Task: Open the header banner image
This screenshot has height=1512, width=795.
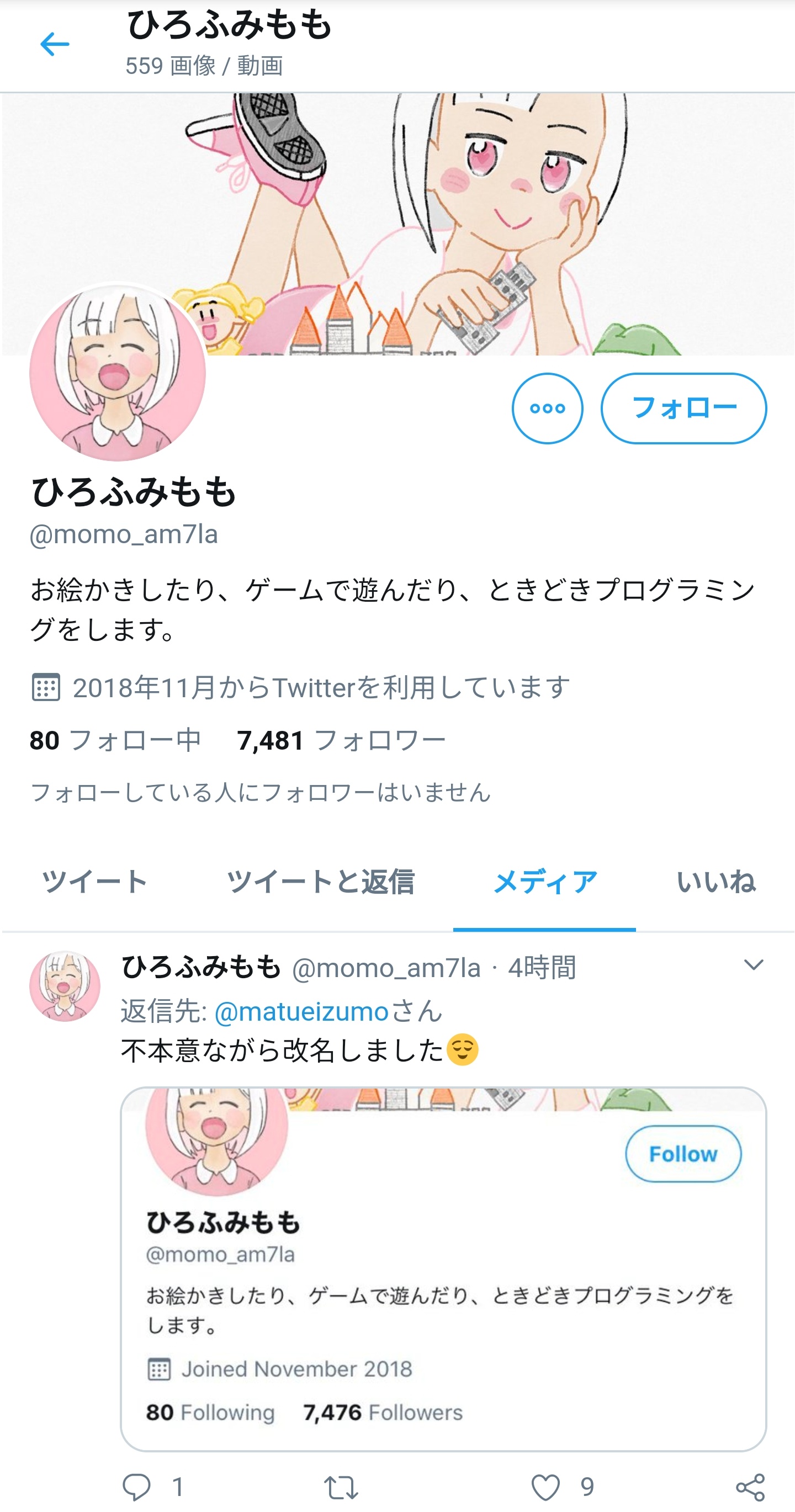Action: pyautogui.click(x=397, y=224)
